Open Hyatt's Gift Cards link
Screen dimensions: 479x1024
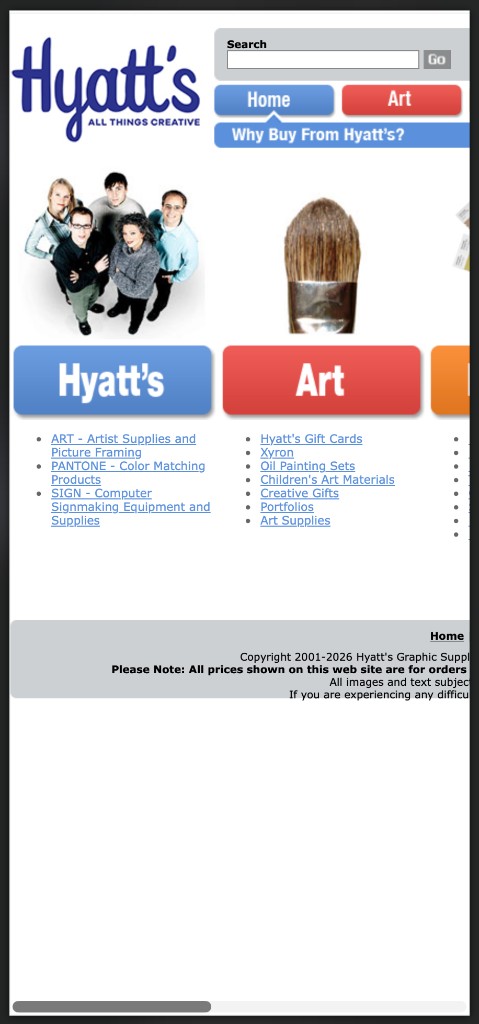click(x=311, y=439)
